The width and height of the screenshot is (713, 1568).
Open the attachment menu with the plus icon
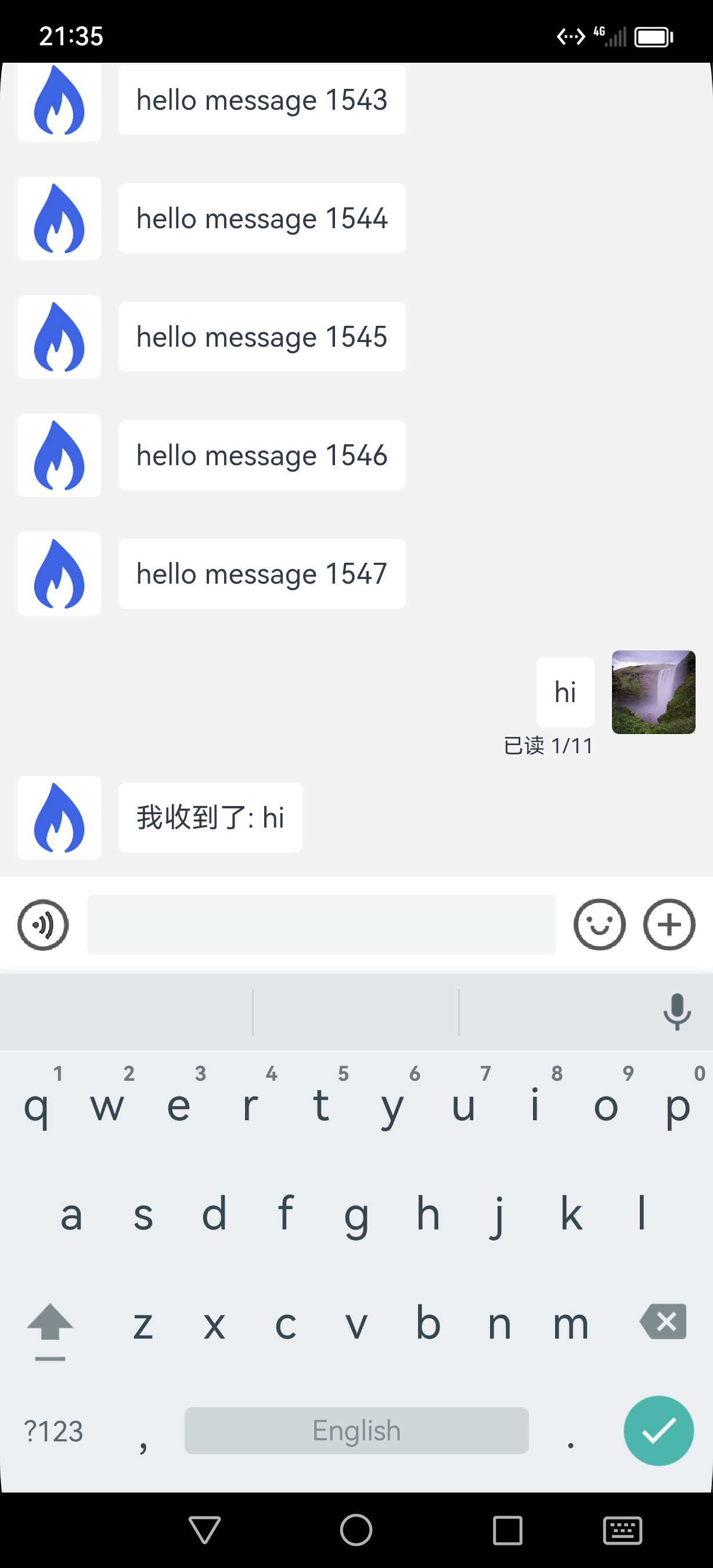pyautogui.click(x=669, y=925)
